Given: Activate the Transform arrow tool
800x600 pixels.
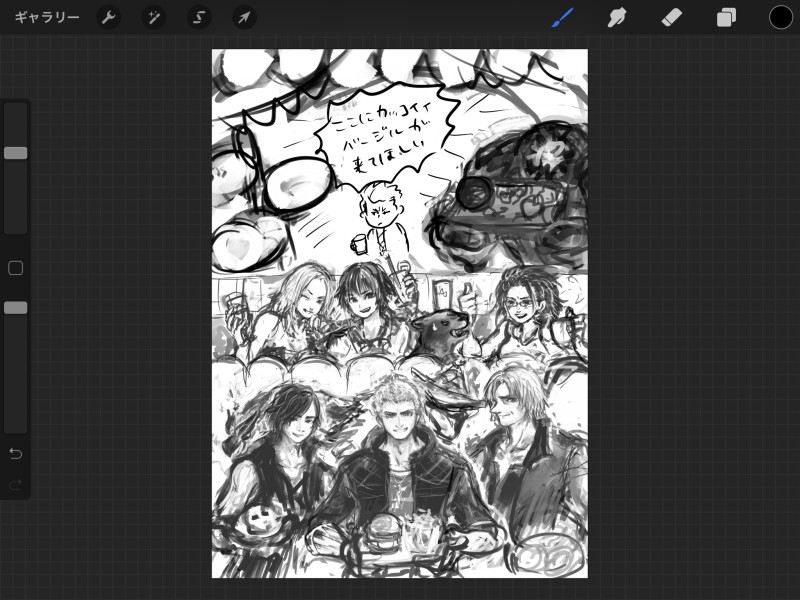Looking at the screenshot, I should 244,17.
